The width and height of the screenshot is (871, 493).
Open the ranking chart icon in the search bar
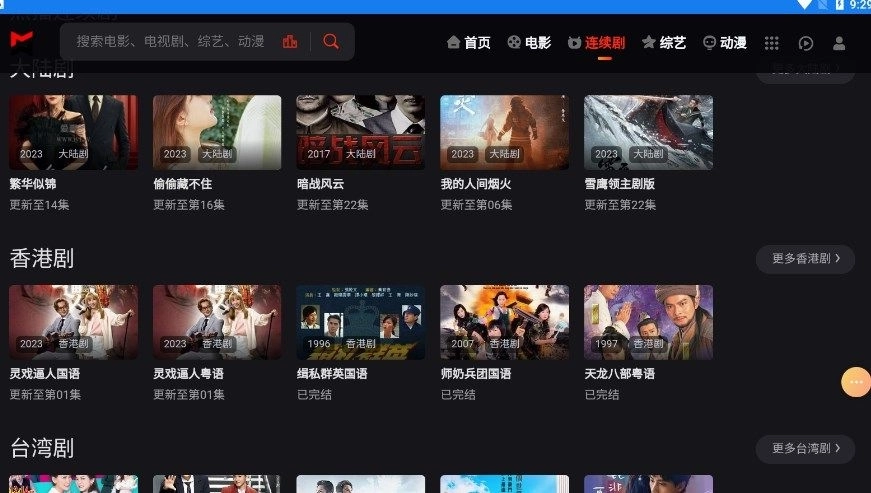coord(290,42)
